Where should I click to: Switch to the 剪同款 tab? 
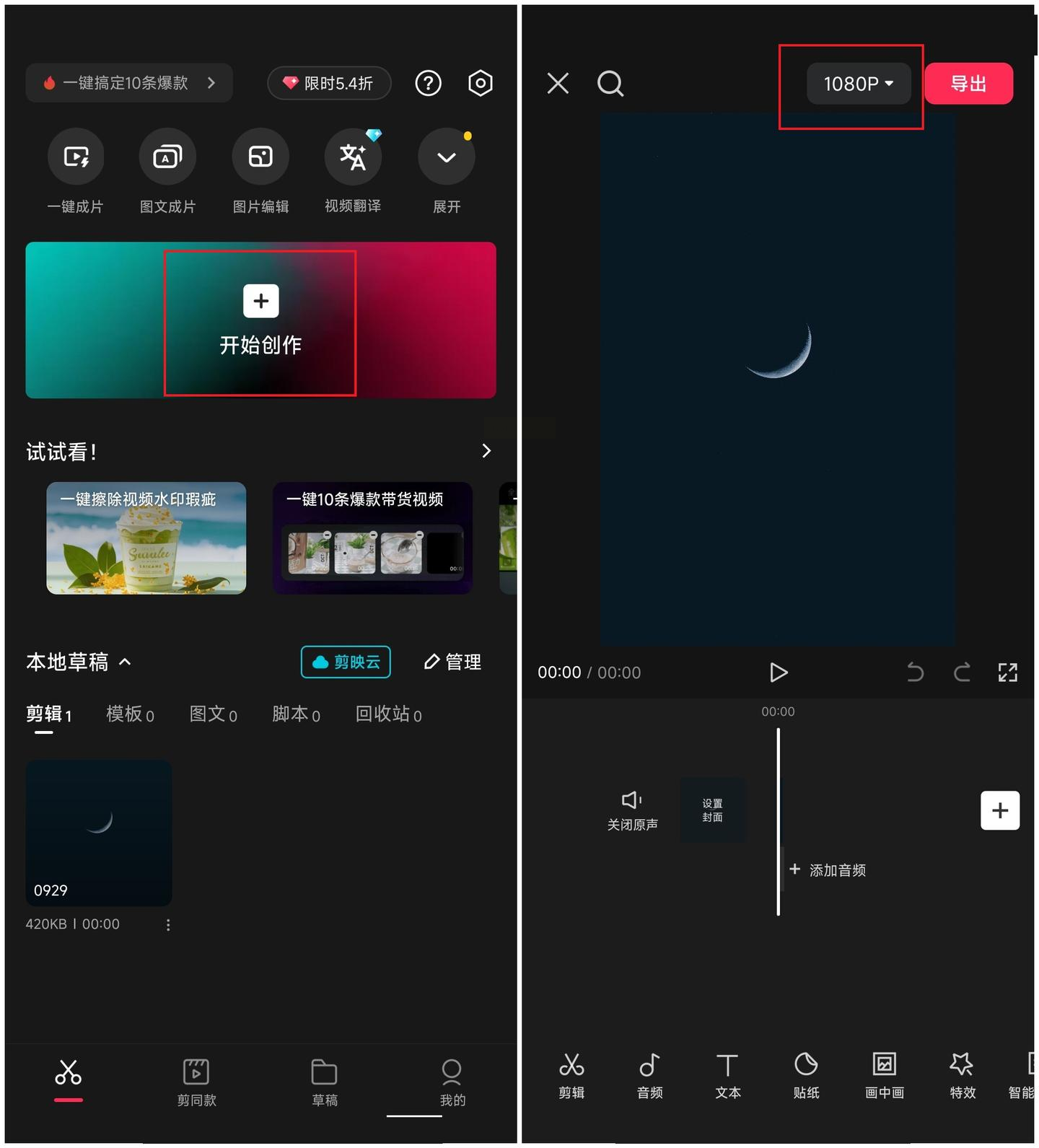(196, 1081)
